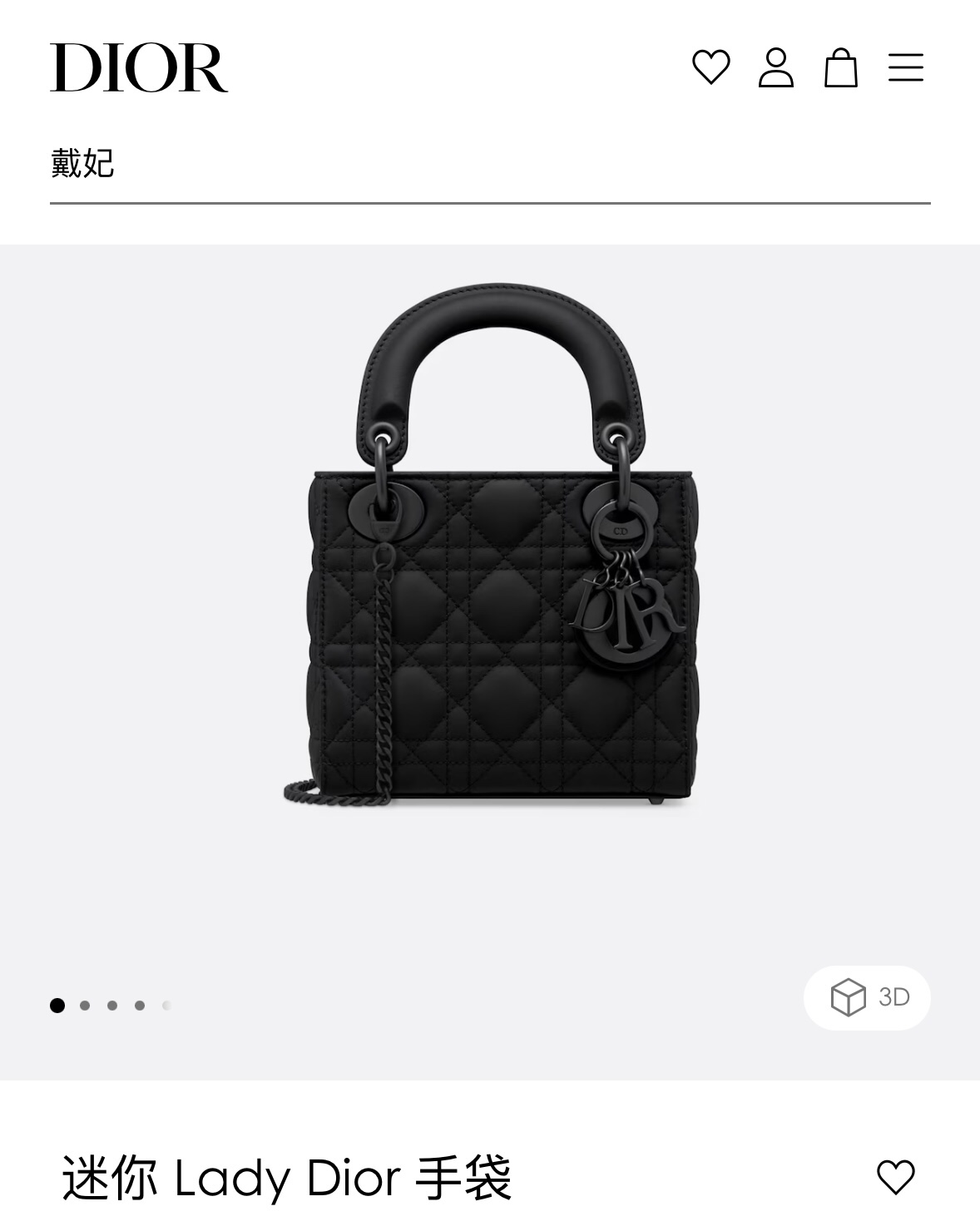Screen dimensions: 980x1231
Task: Jump to the second image indicator dot
Action: 85,1006
